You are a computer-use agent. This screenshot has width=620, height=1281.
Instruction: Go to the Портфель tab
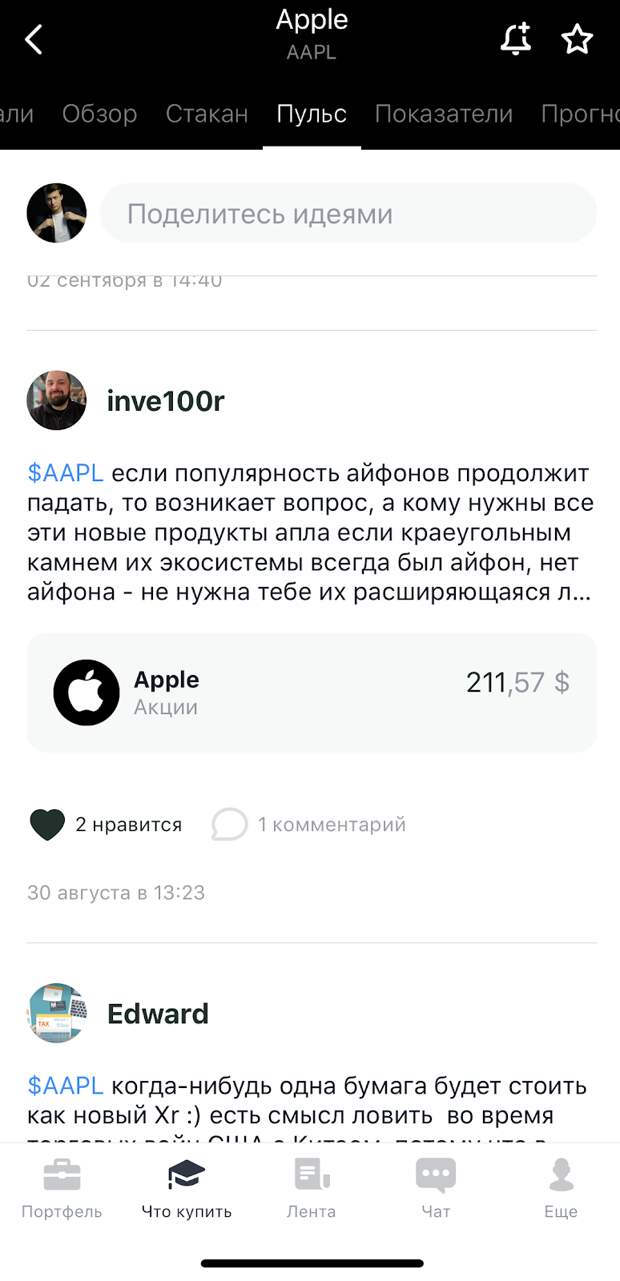62,1188
